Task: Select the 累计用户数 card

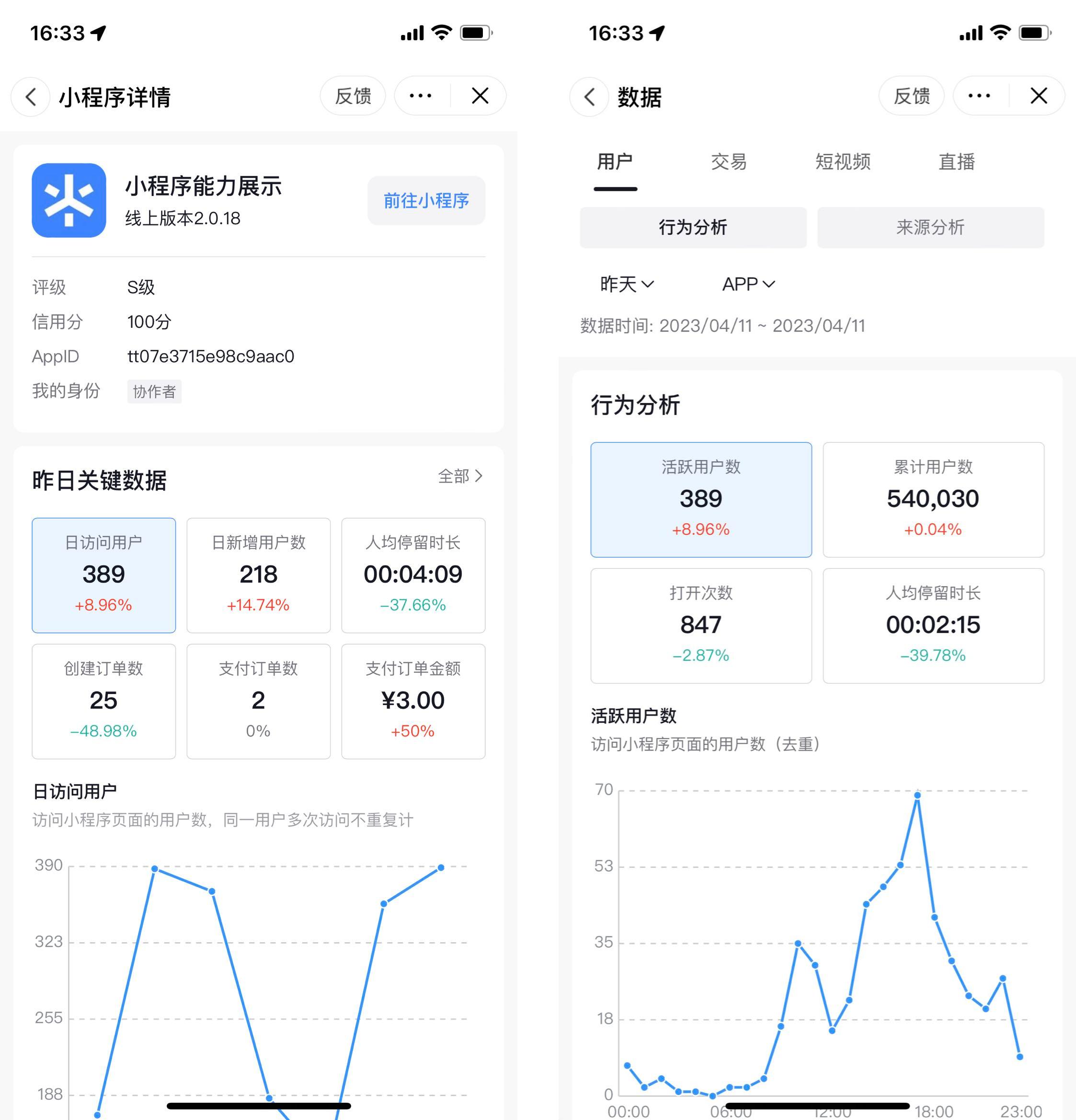Action: tap(933, 499)
